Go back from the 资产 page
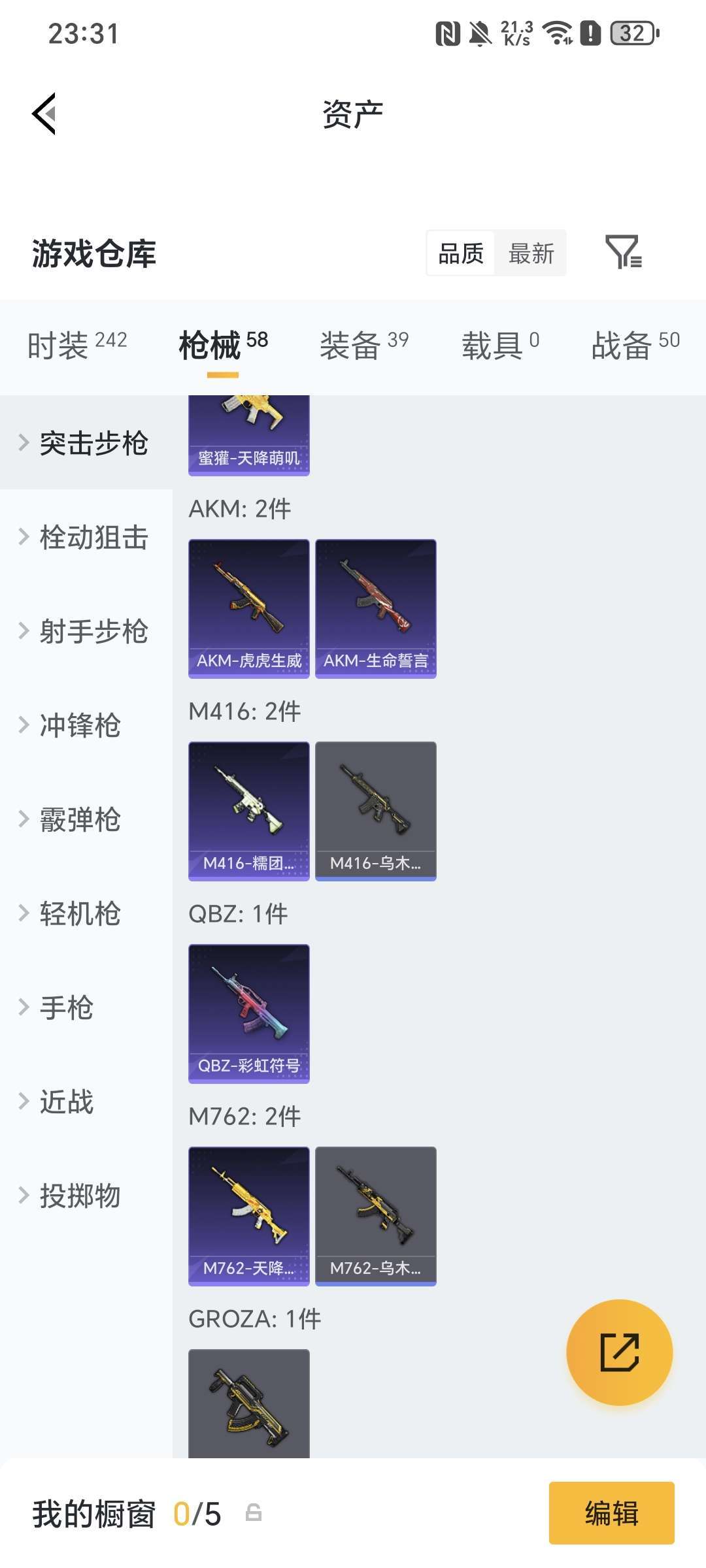Screen dimensions: 706x1568 coord(44,114)
